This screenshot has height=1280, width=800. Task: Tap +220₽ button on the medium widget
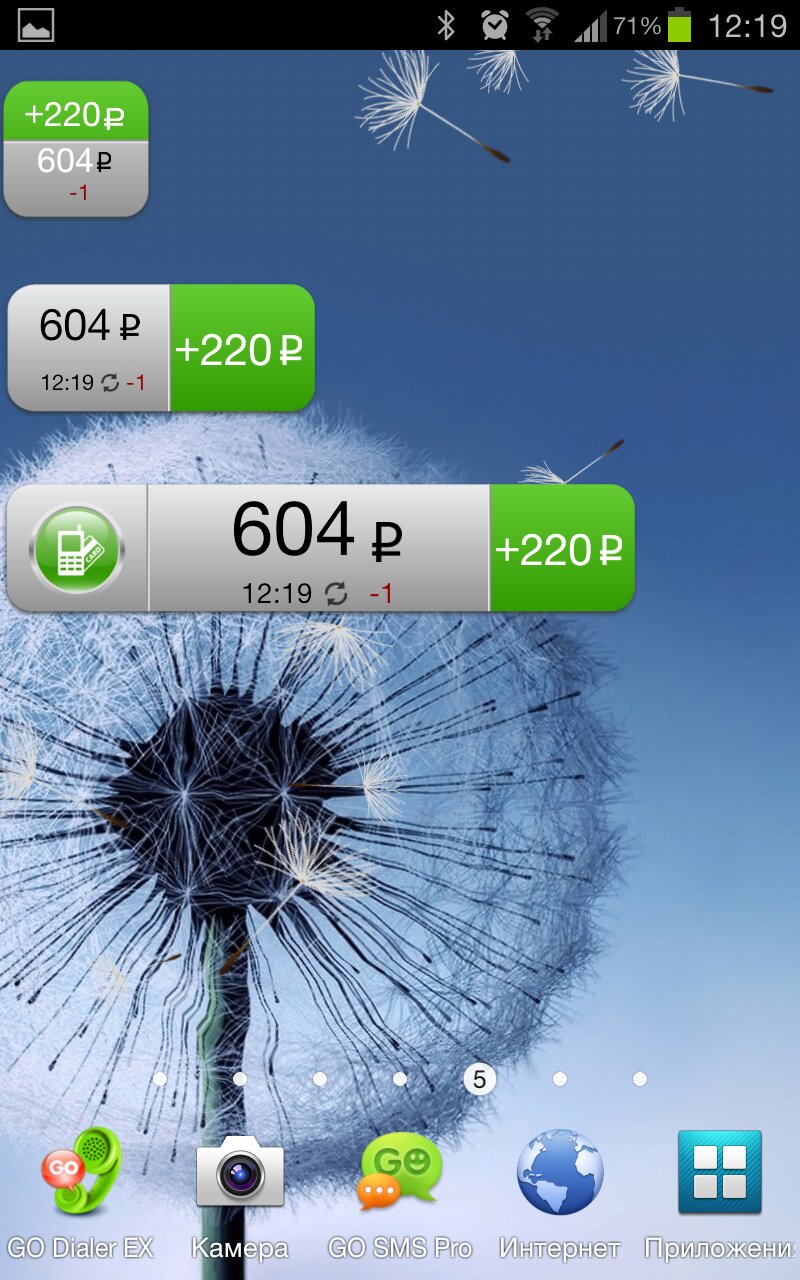241,349
